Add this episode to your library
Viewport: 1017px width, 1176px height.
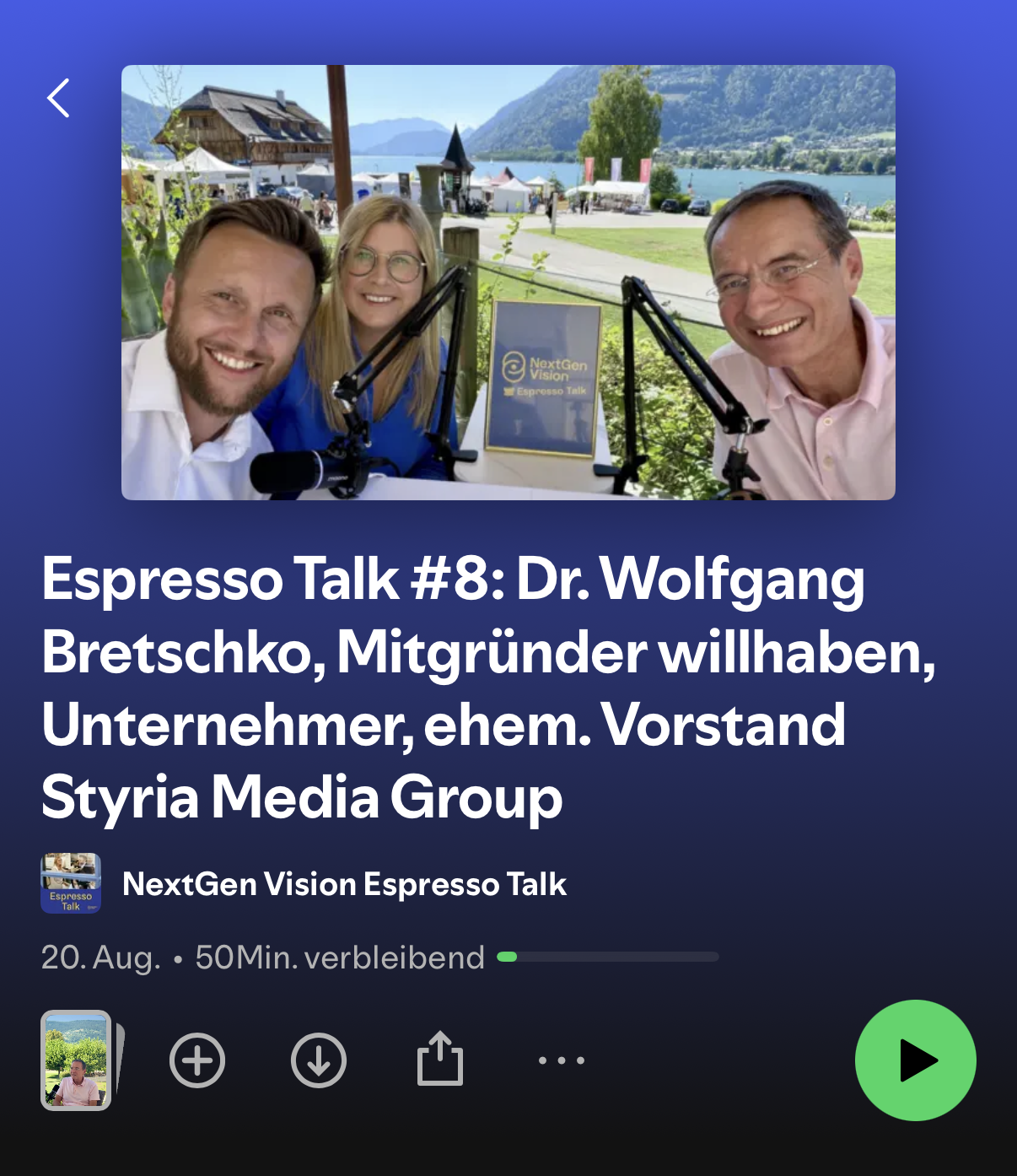click(197, 1060)
